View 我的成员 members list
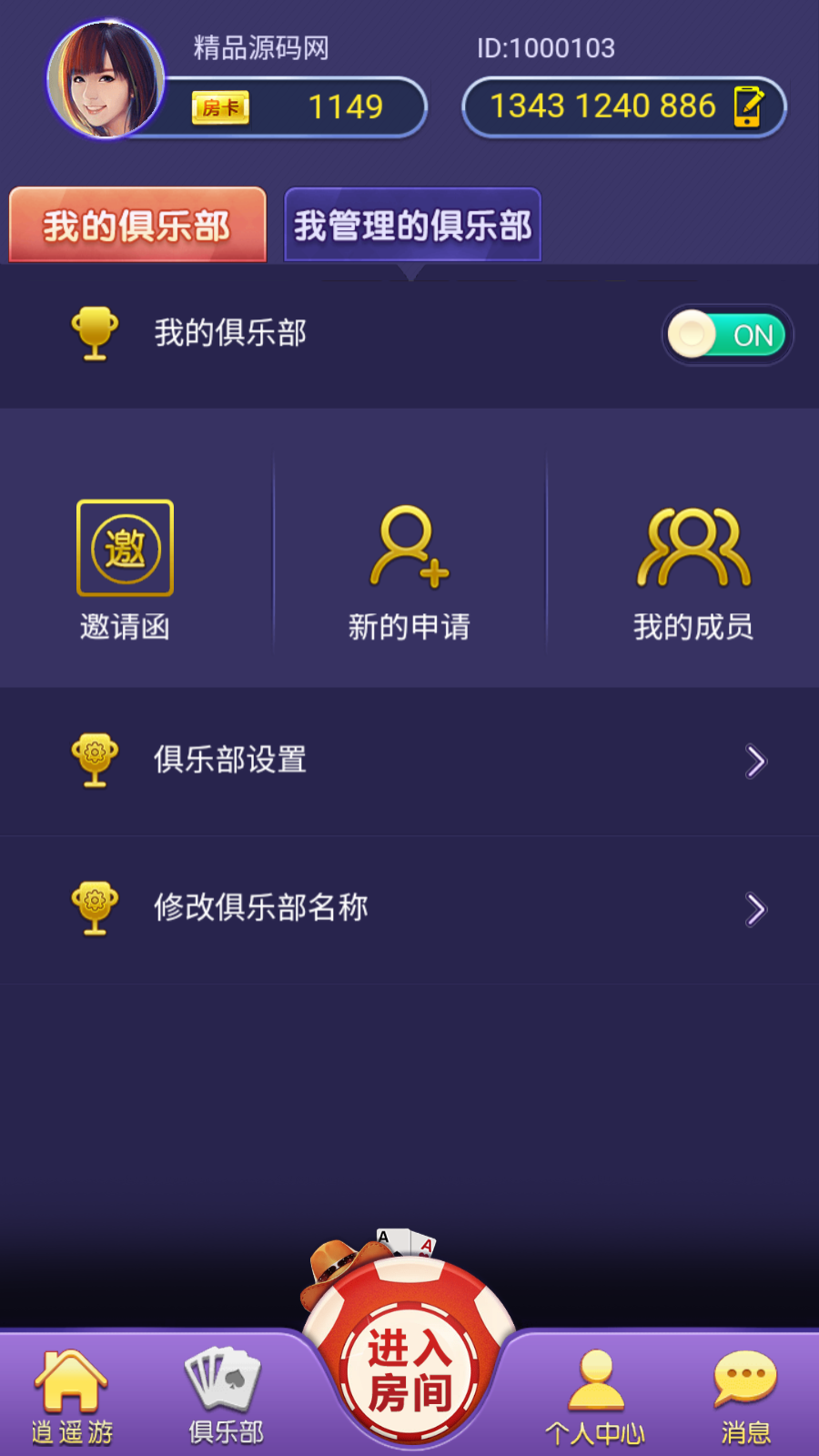The width and height of the screenshot is (819, 1456). pos(693,571)
